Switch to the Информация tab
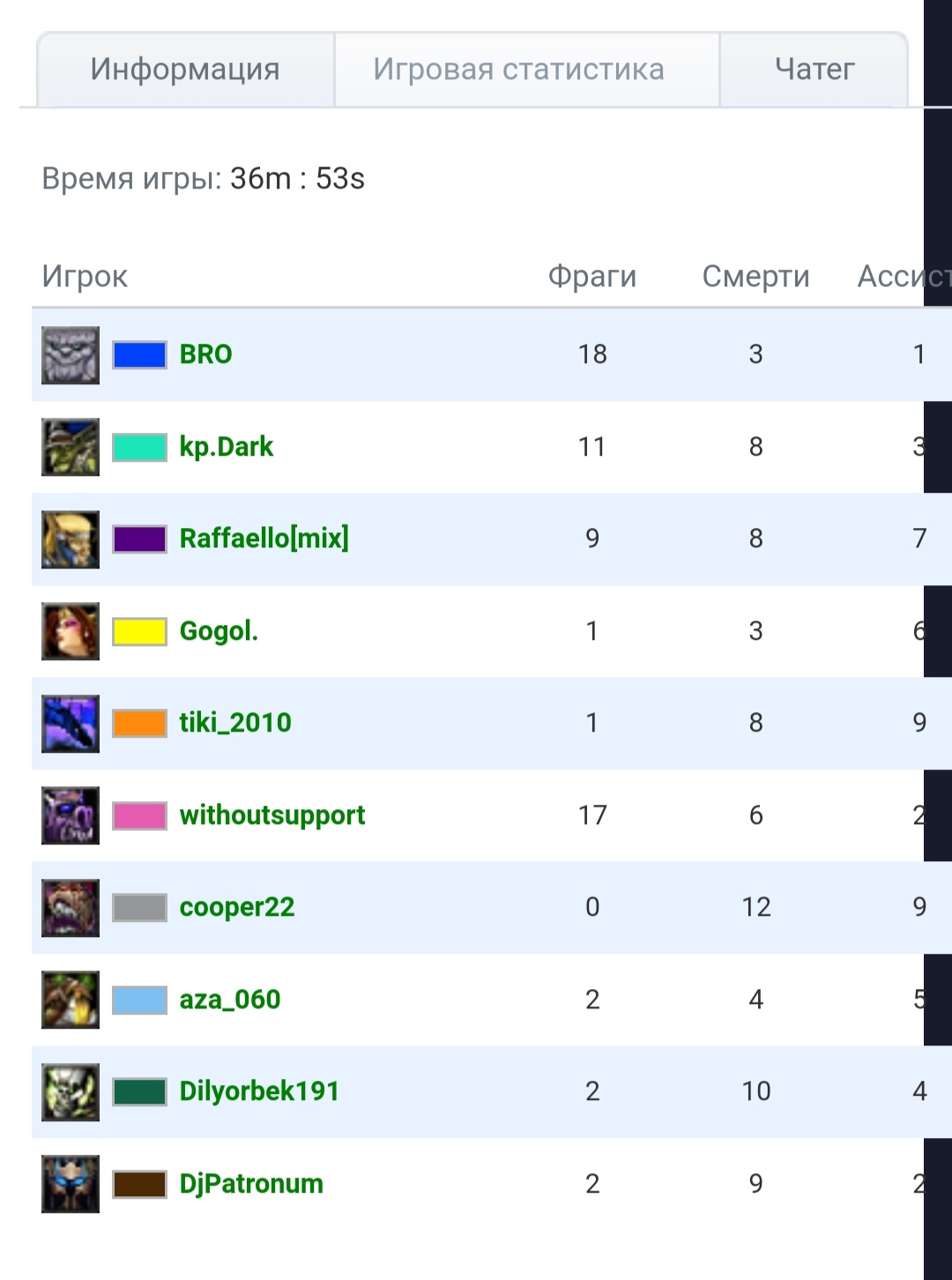The height and width of the screenshot is (1280, 952). 185,70
